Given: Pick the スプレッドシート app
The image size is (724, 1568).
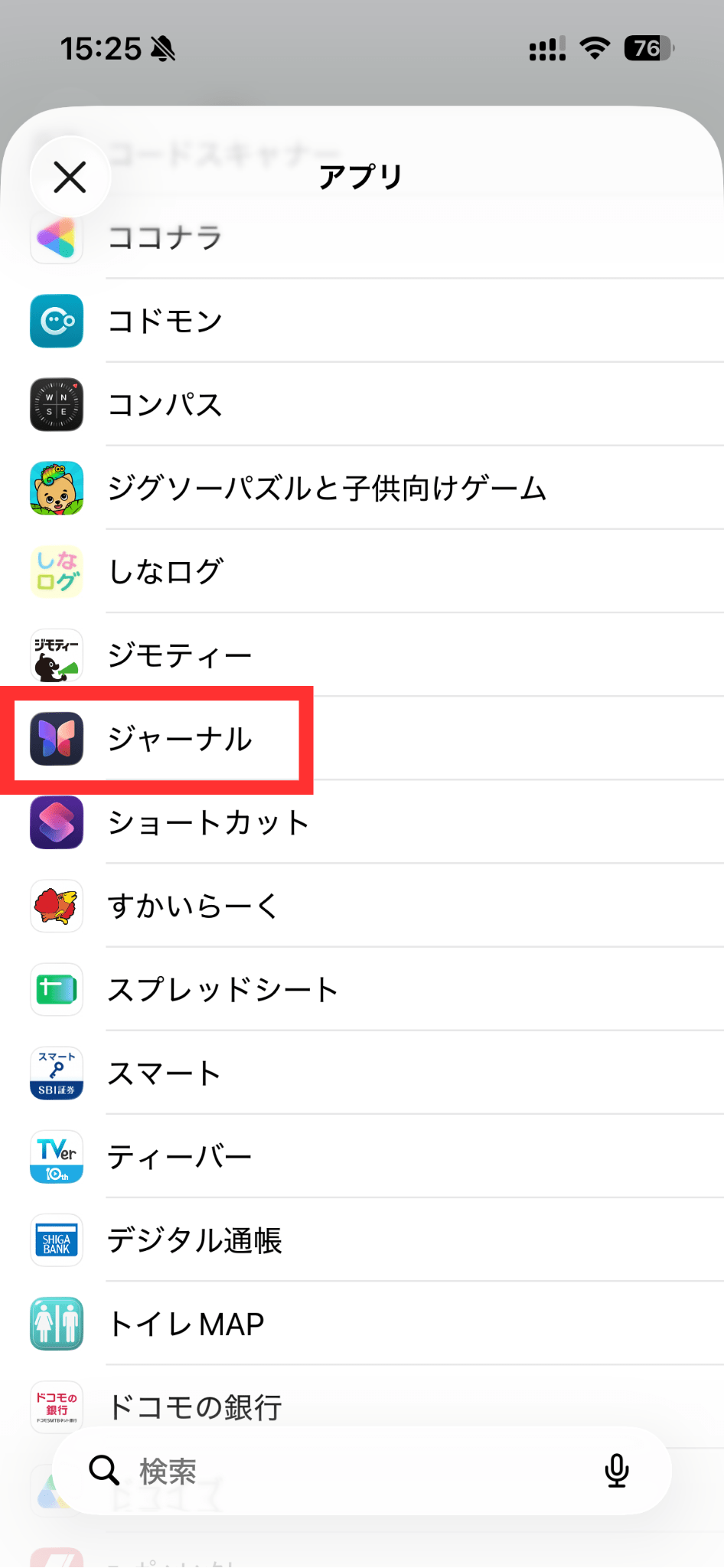Looking at the screenshot, I should 362,989.
